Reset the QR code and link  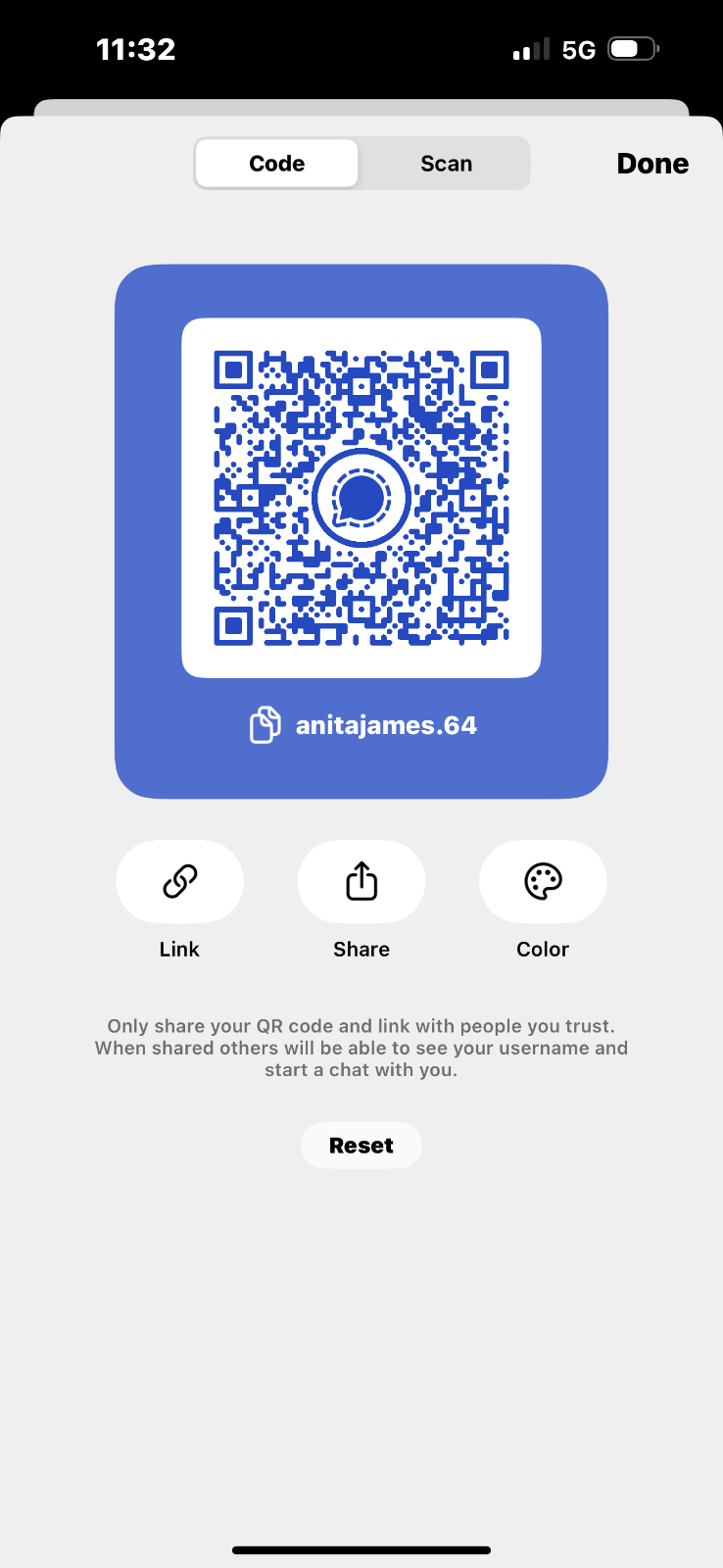(361, 1146)
